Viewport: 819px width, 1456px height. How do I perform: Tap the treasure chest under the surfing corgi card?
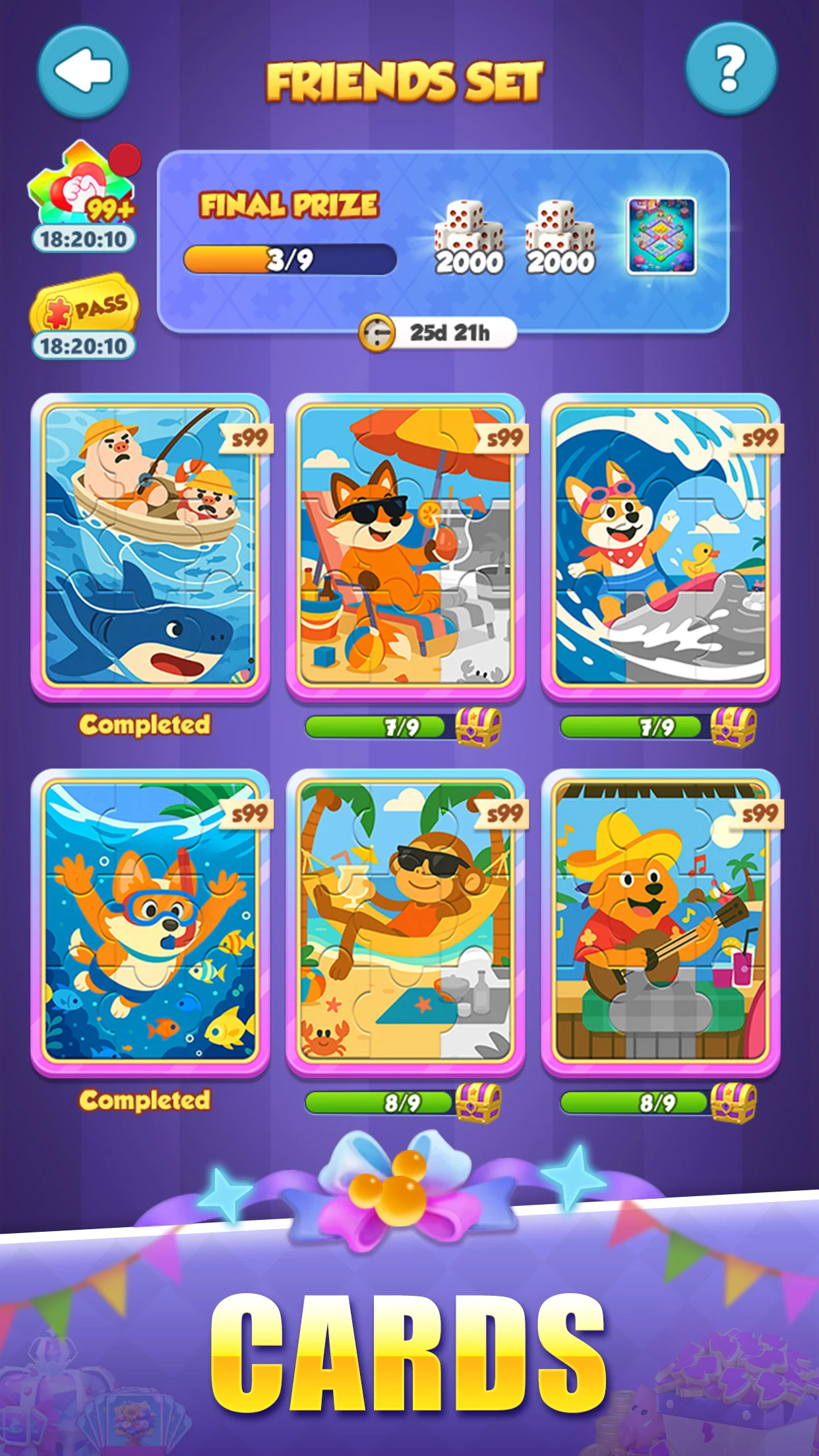pos(734,727)
